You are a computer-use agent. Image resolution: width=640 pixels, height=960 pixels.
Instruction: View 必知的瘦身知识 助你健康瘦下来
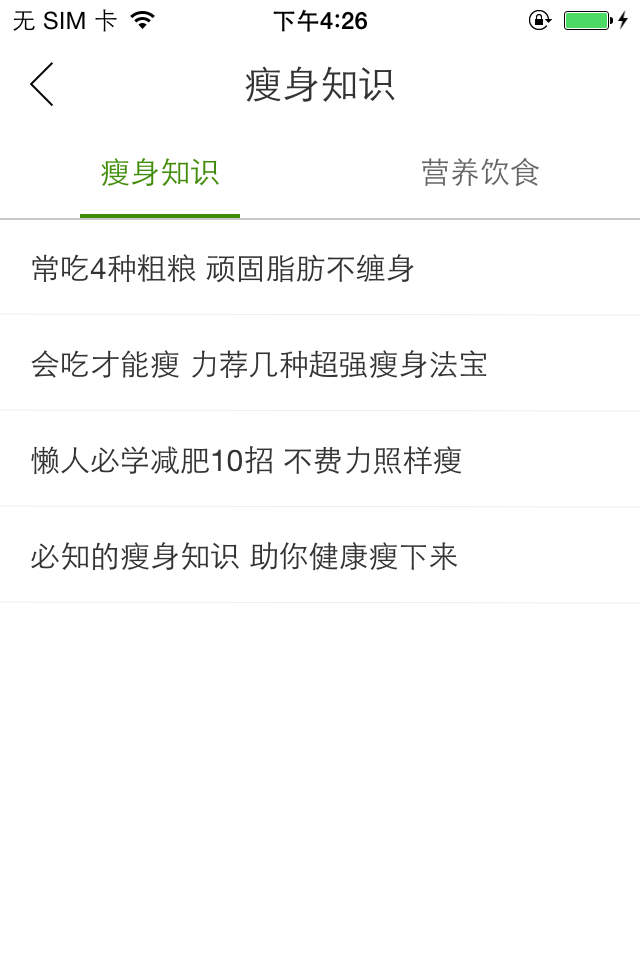point(244,556)
